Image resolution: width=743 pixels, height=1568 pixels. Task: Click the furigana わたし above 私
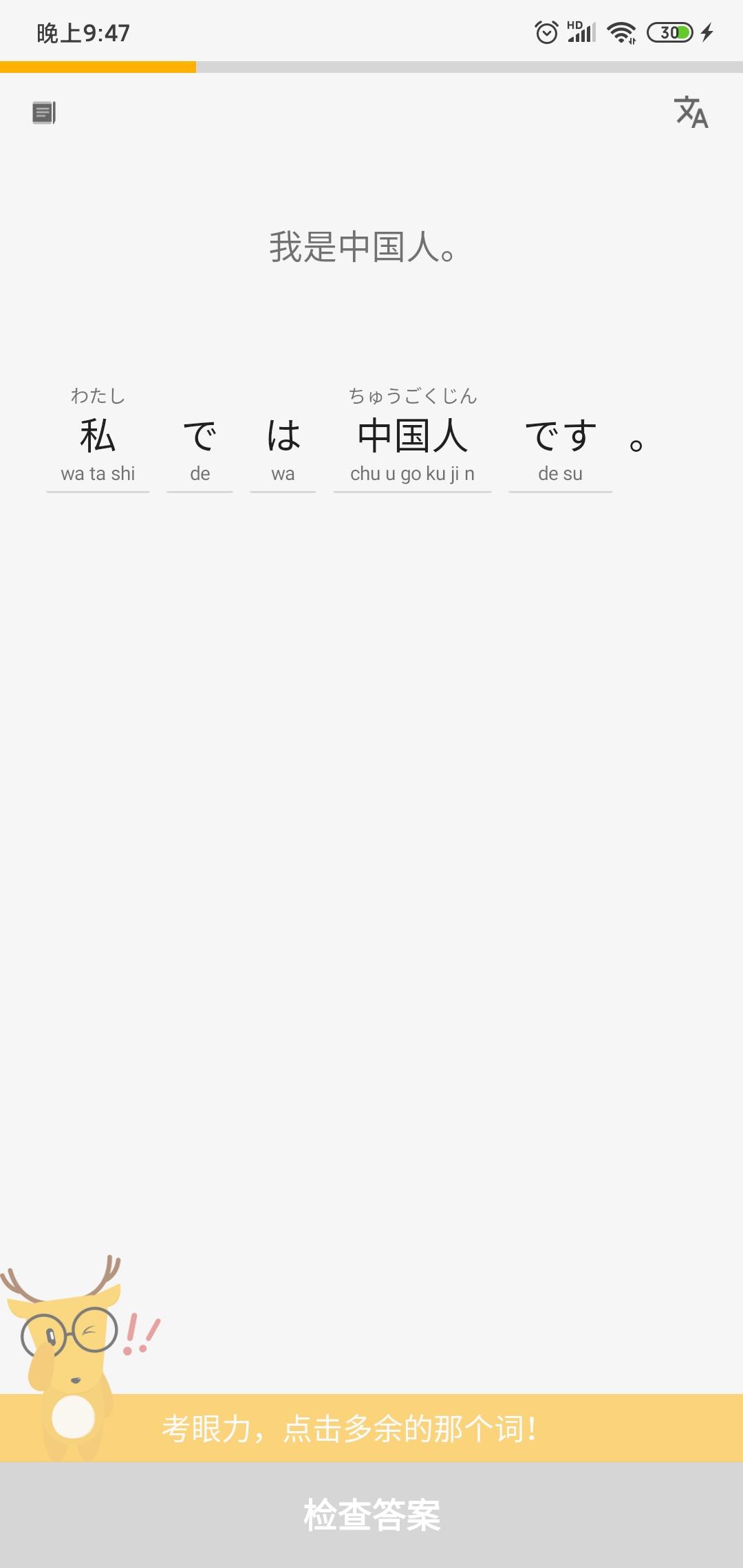pyautogui.click(x=98, y=394)
